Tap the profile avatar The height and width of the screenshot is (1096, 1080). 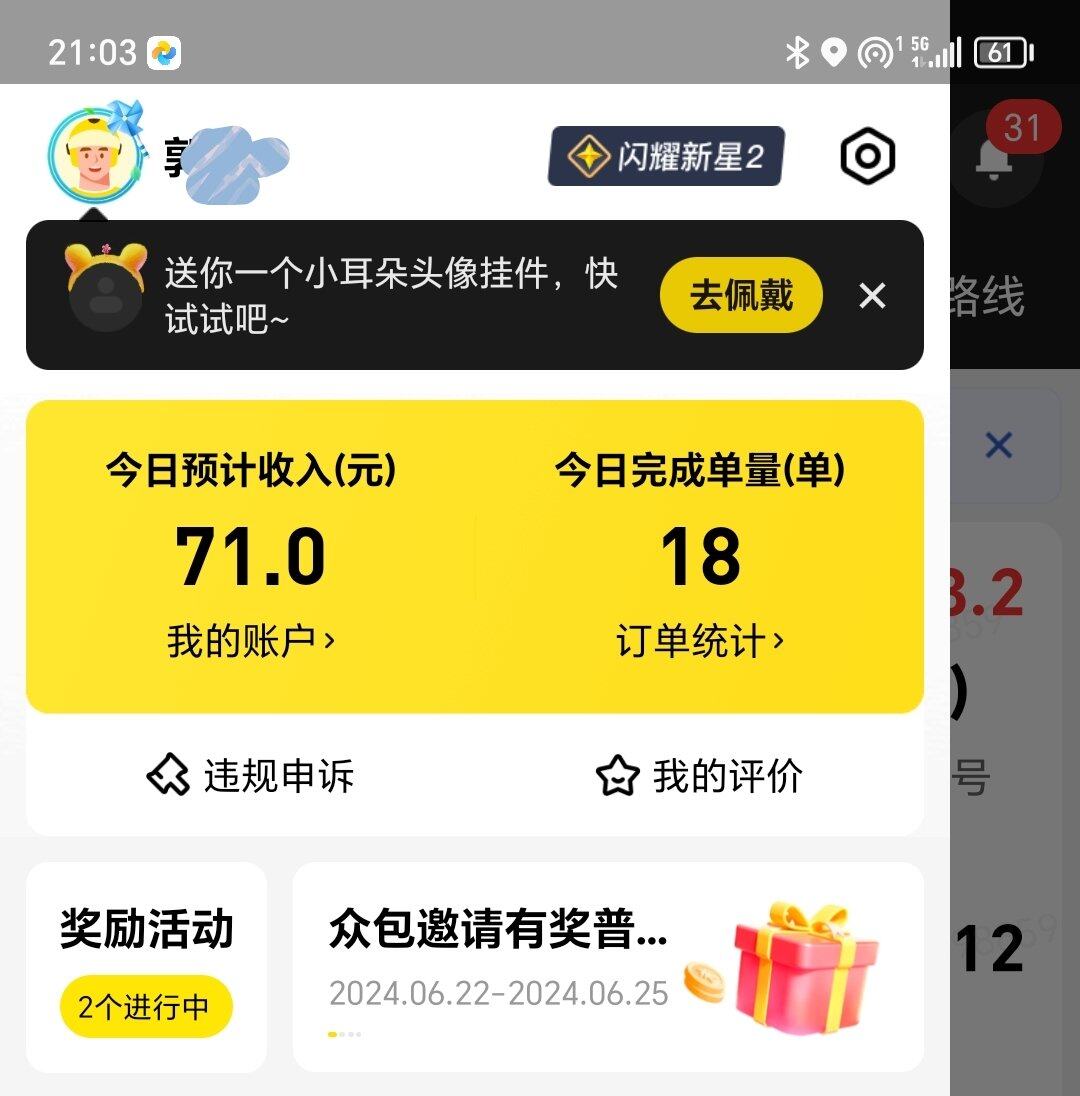(x=94, y=155)
